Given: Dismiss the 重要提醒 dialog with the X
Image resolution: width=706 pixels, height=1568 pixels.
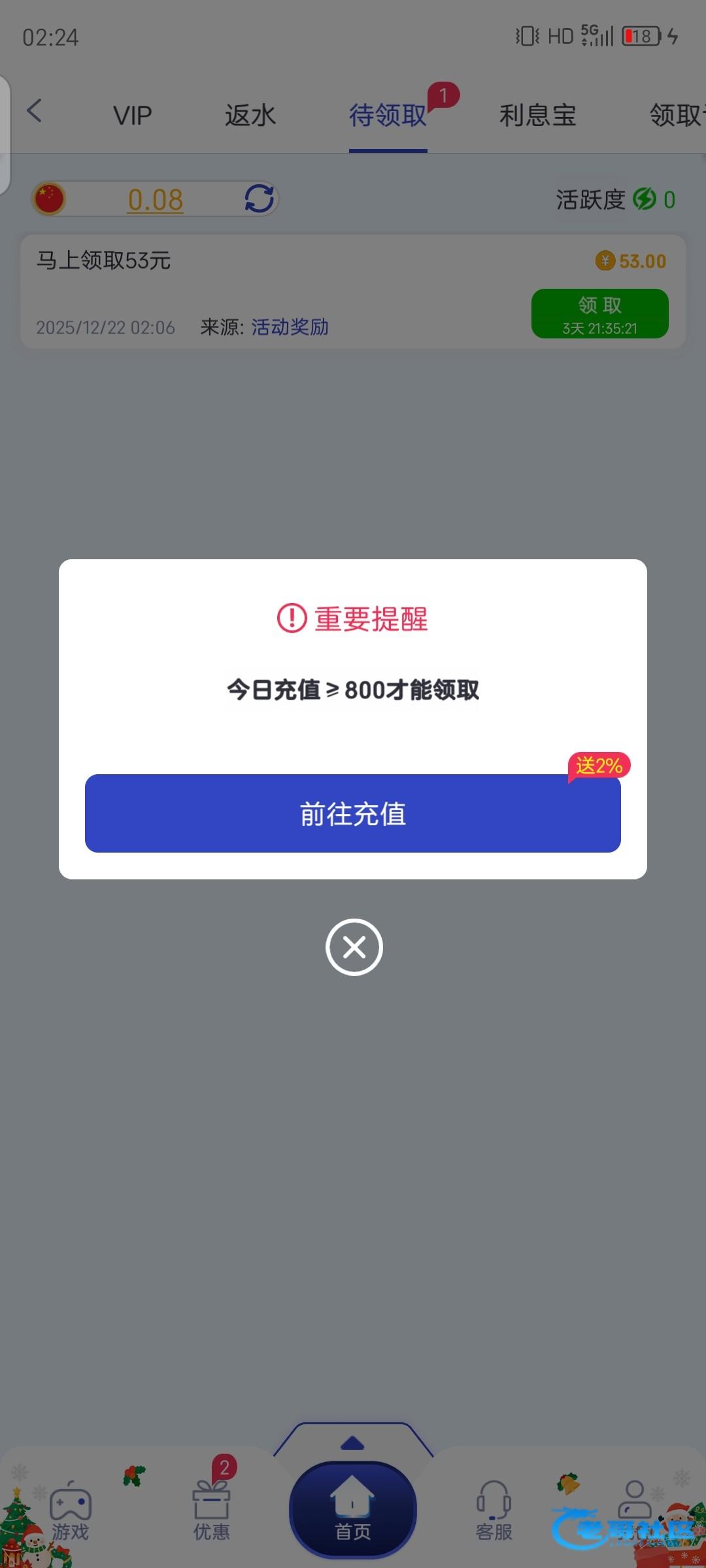Looking at the screenshot, I should click(354, 947).
